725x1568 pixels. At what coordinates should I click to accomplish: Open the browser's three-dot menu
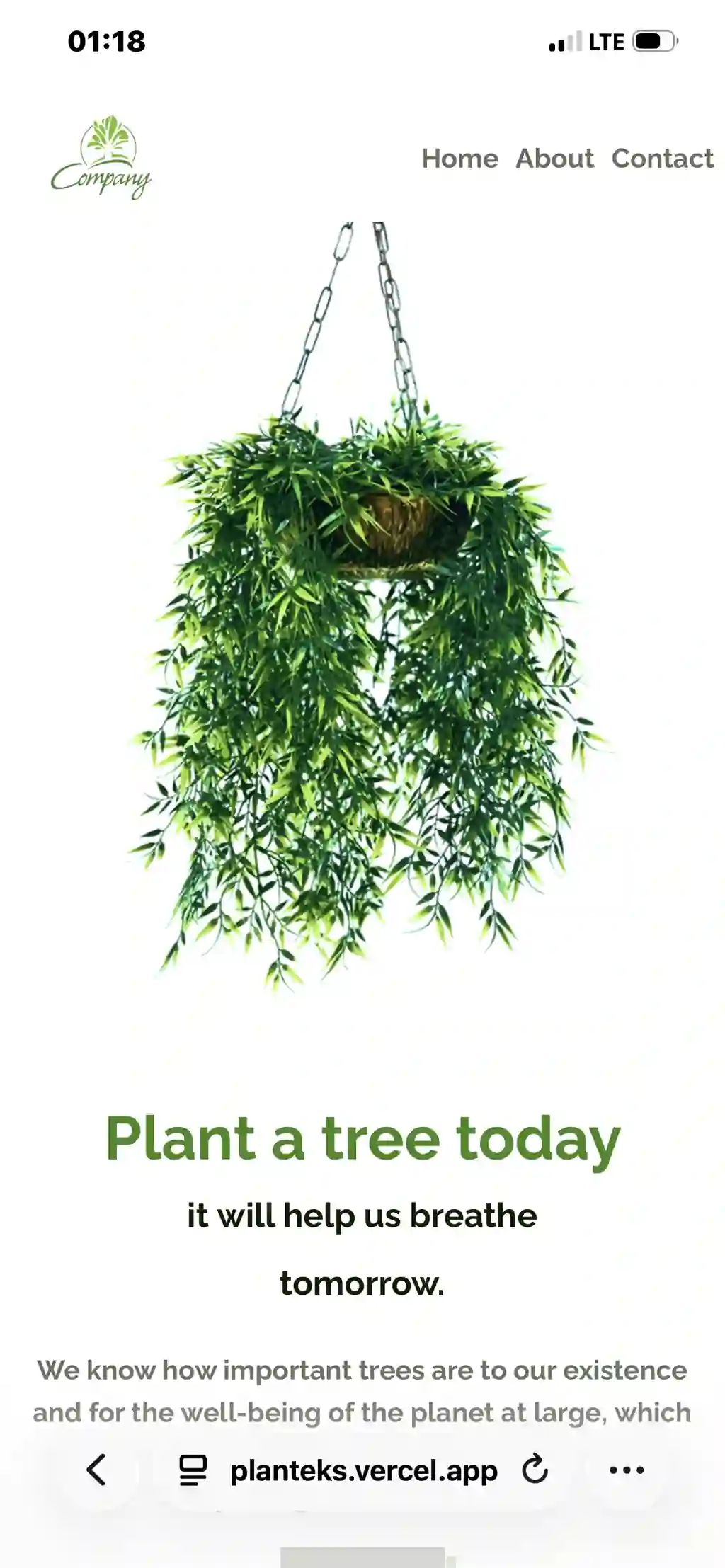(627, 1470)
